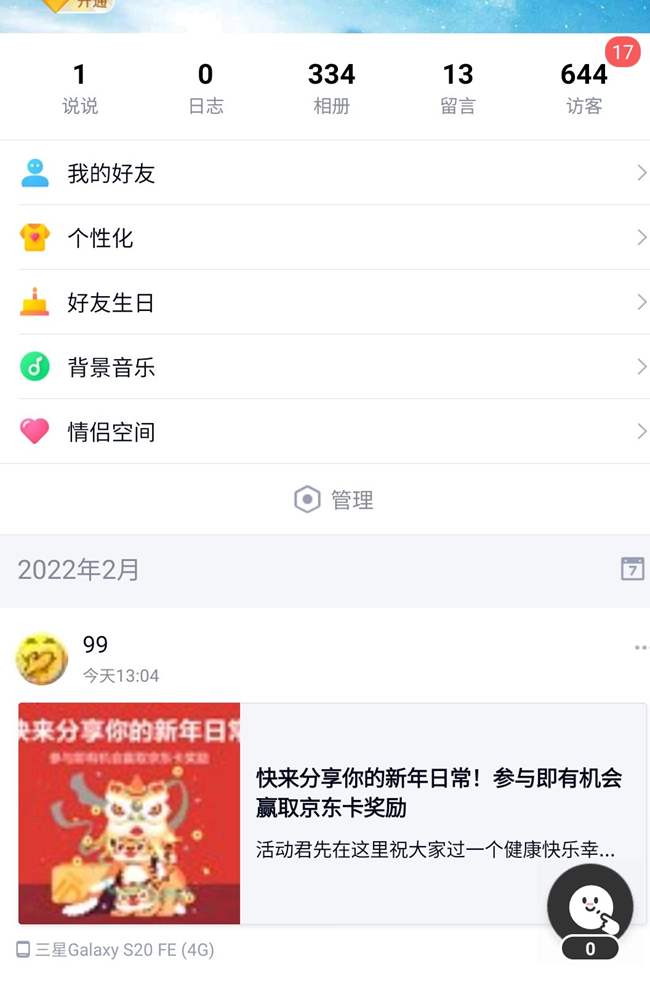
Task: Tap the 管理 manage button
Action: click(334, 500)
